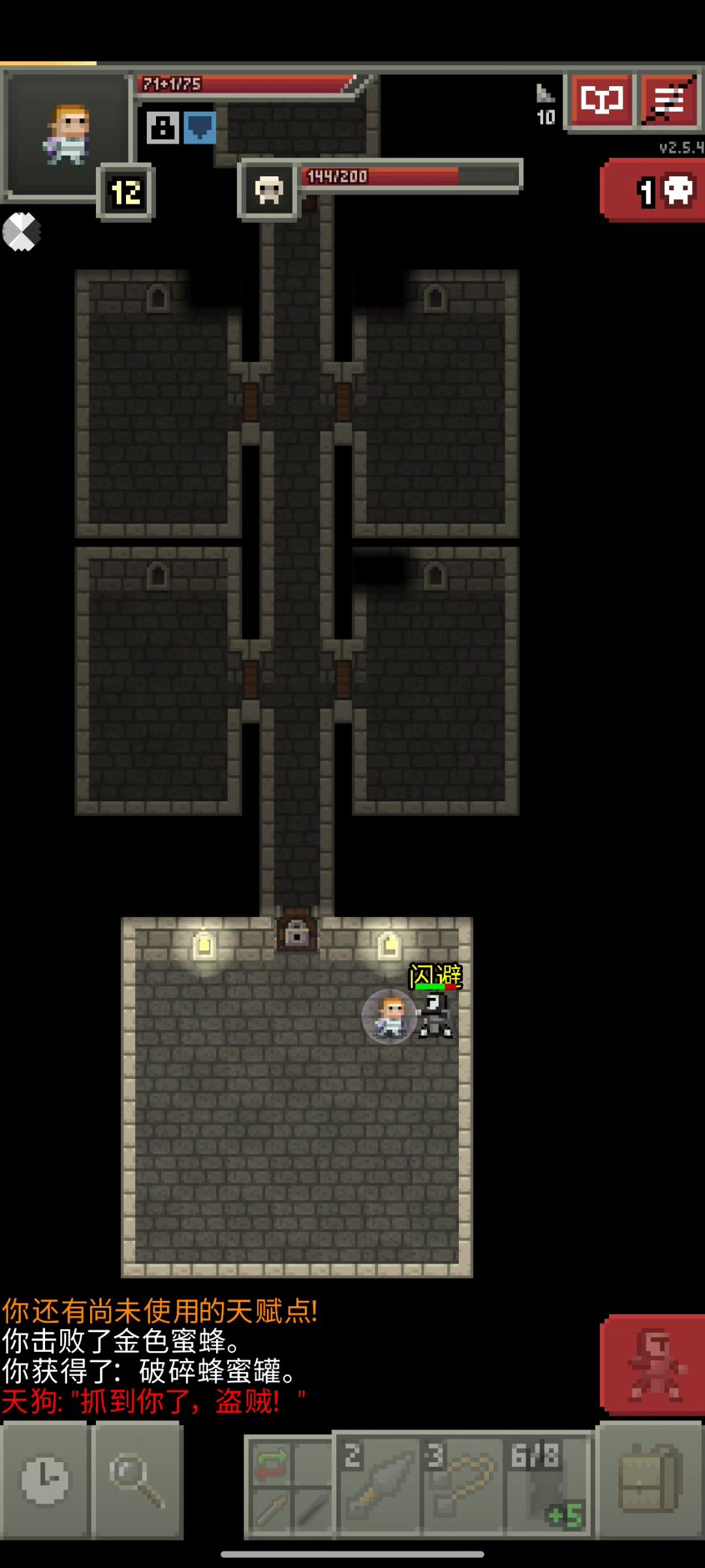Tap the Tengu enemy next to the hero
Screen dimensions: 705x1568
435,1016
